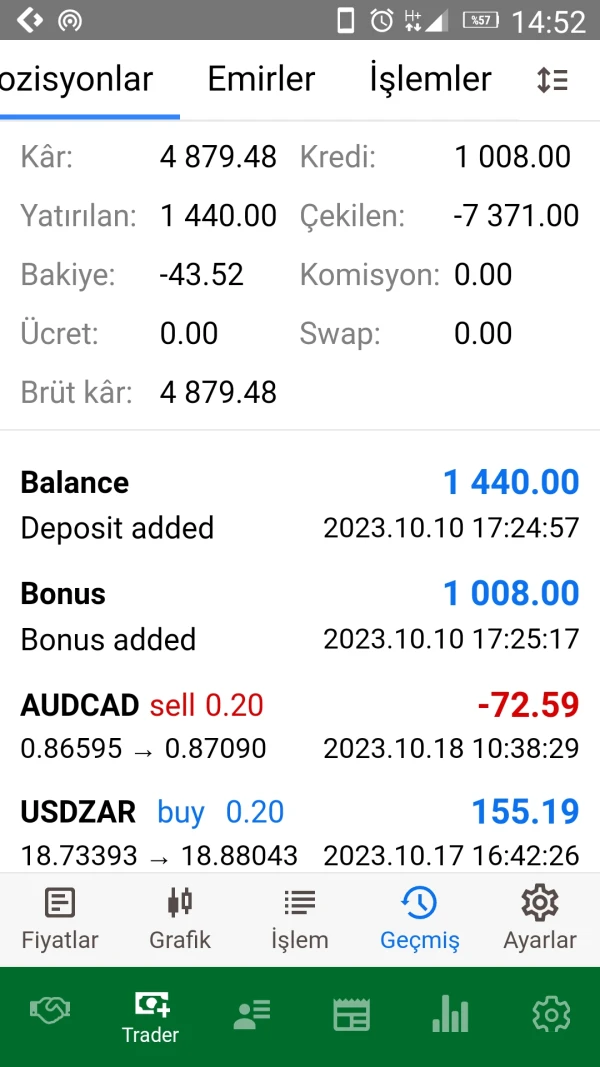The height and width of the screenshot is (1067, 600).
Task: Open the profile list icon
Action: click(x=251, y=1015)
